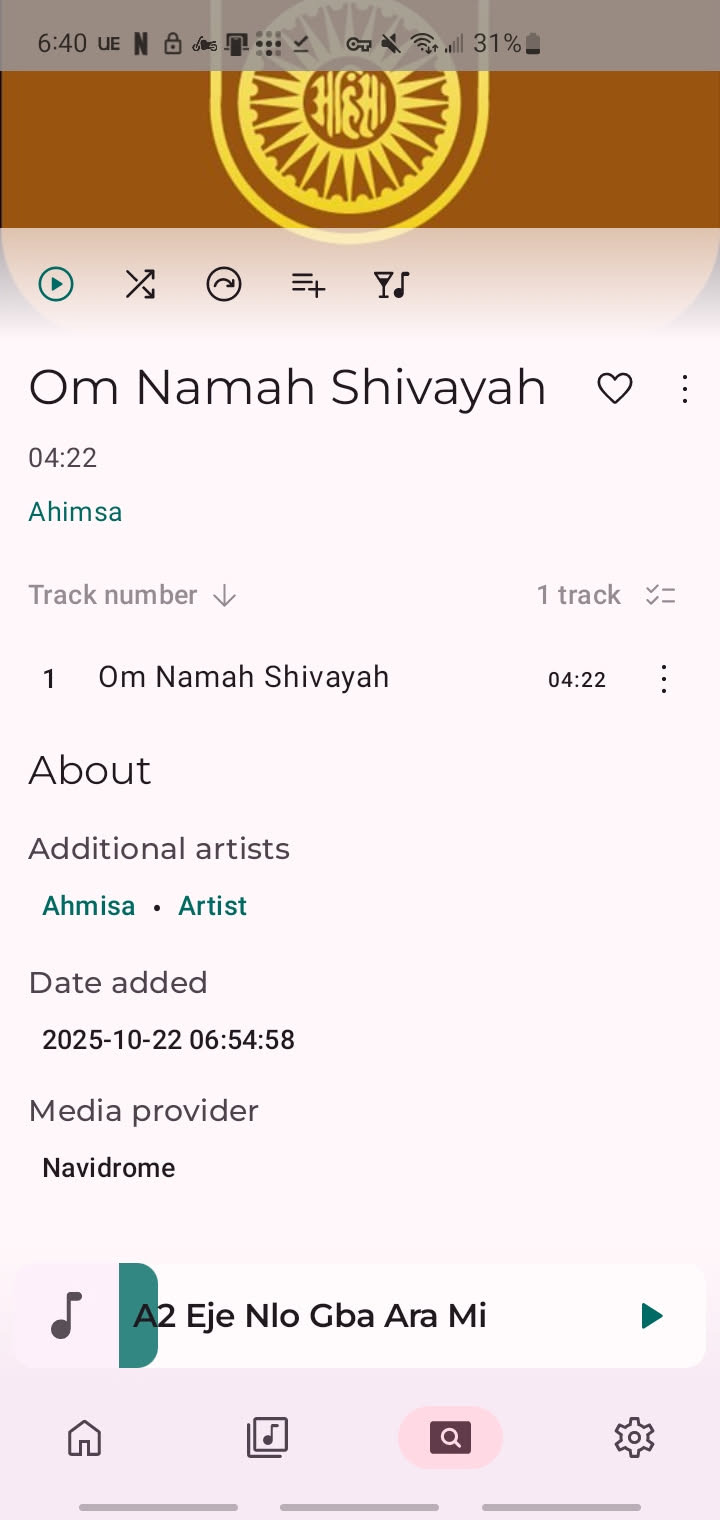Play track 1 Om Namah Shivayah
720x1520 pixels.
(243, 678)
